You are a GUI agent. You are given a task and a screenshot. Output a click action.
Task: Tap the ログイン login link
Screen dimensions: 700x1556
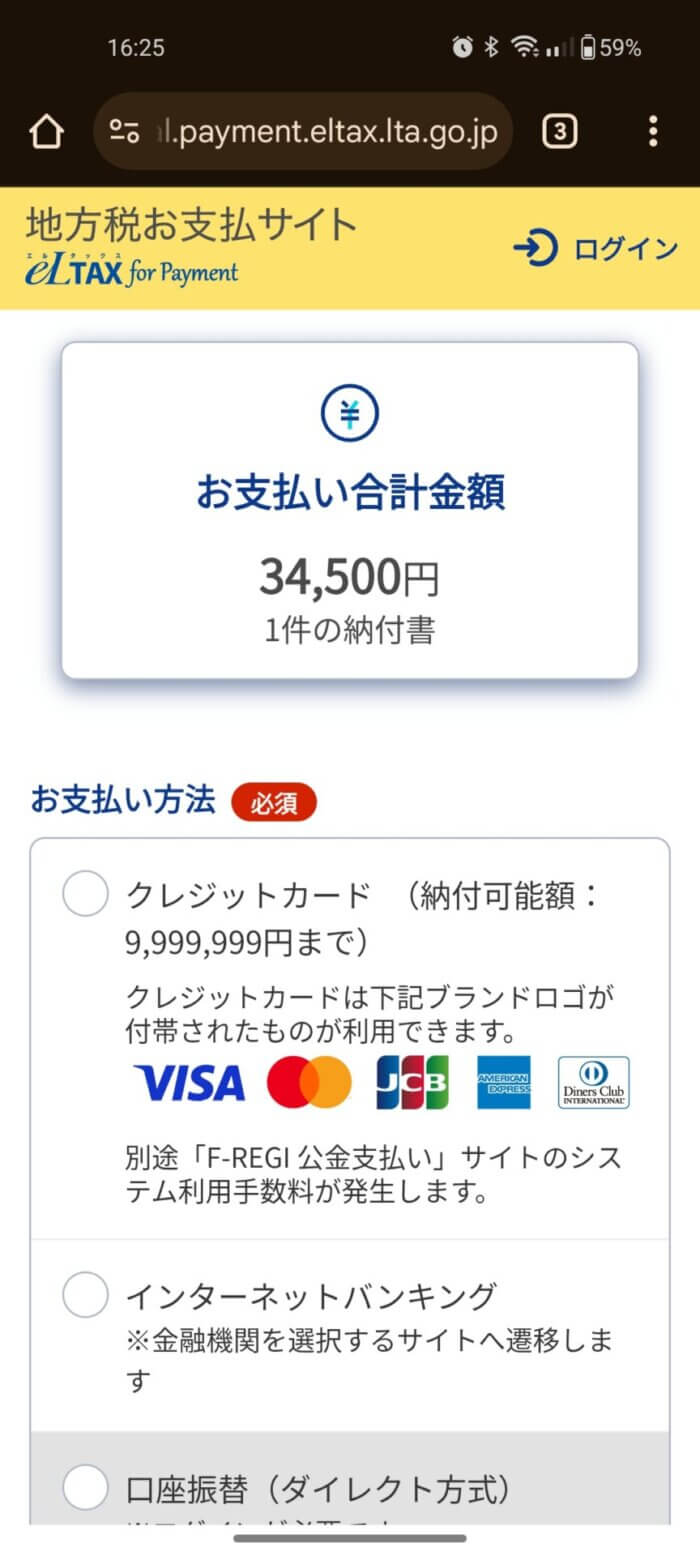point(597,249)
